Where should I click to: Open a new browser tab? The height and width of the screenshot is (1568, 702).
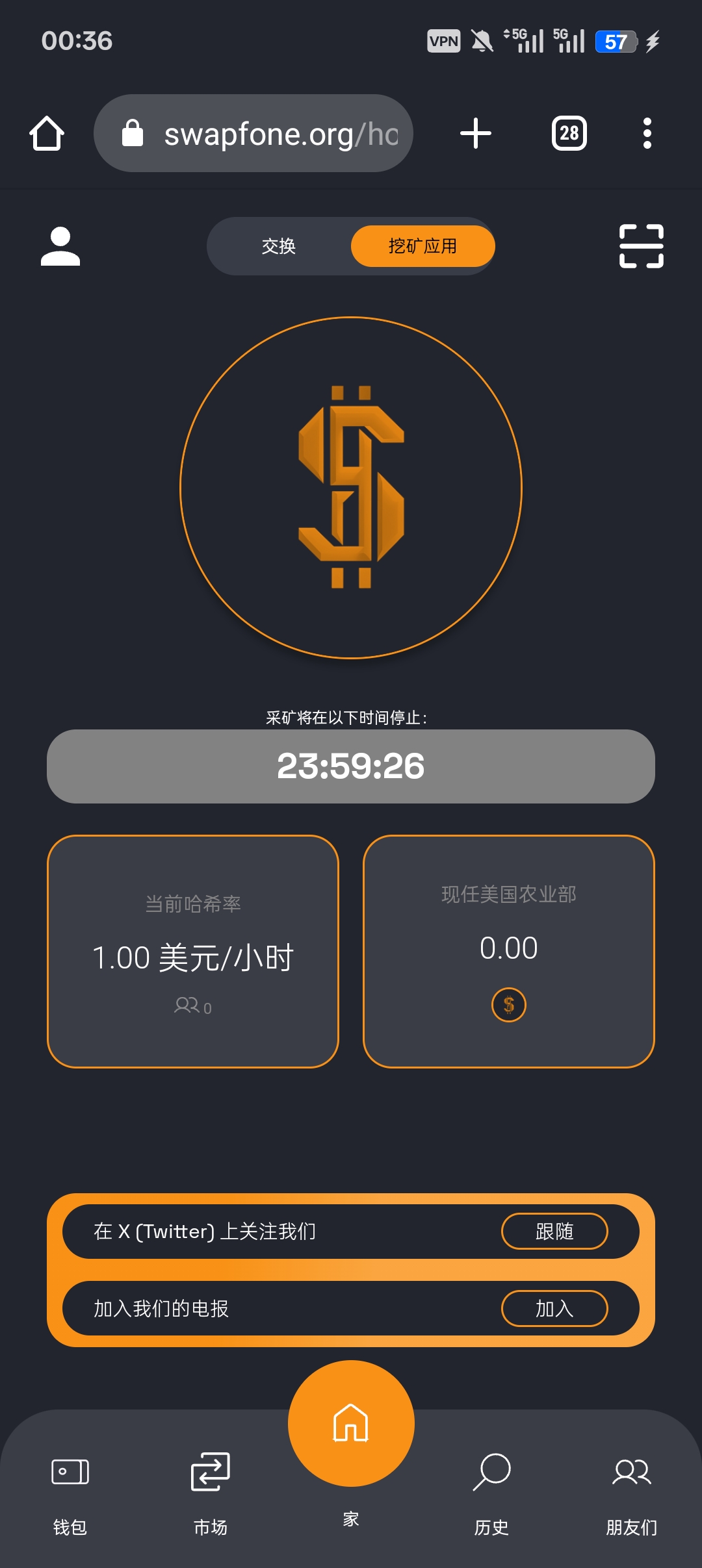[x=476, y=134]
